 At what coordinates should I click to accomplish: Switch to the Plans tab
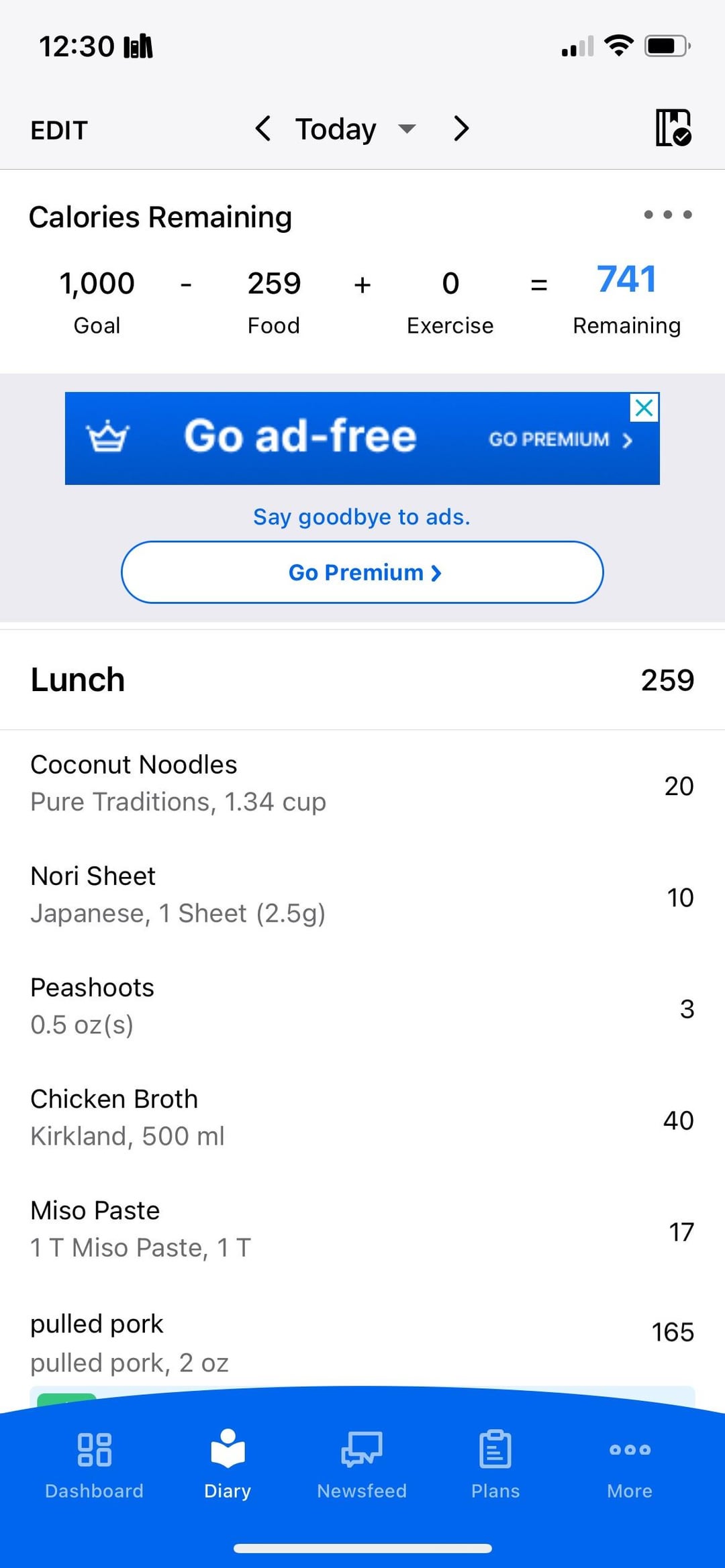pos(495,1464)
